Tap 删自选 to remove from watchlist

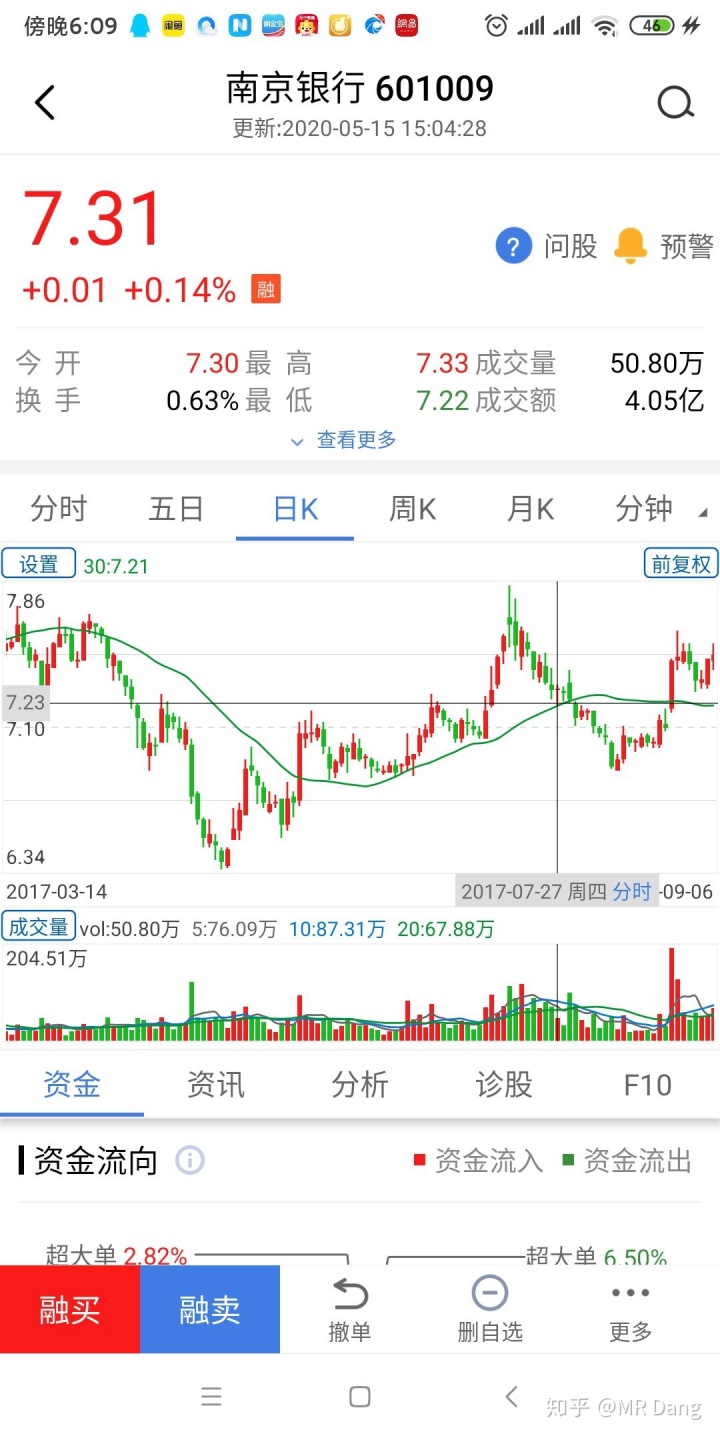click(x=490, y=1309)
